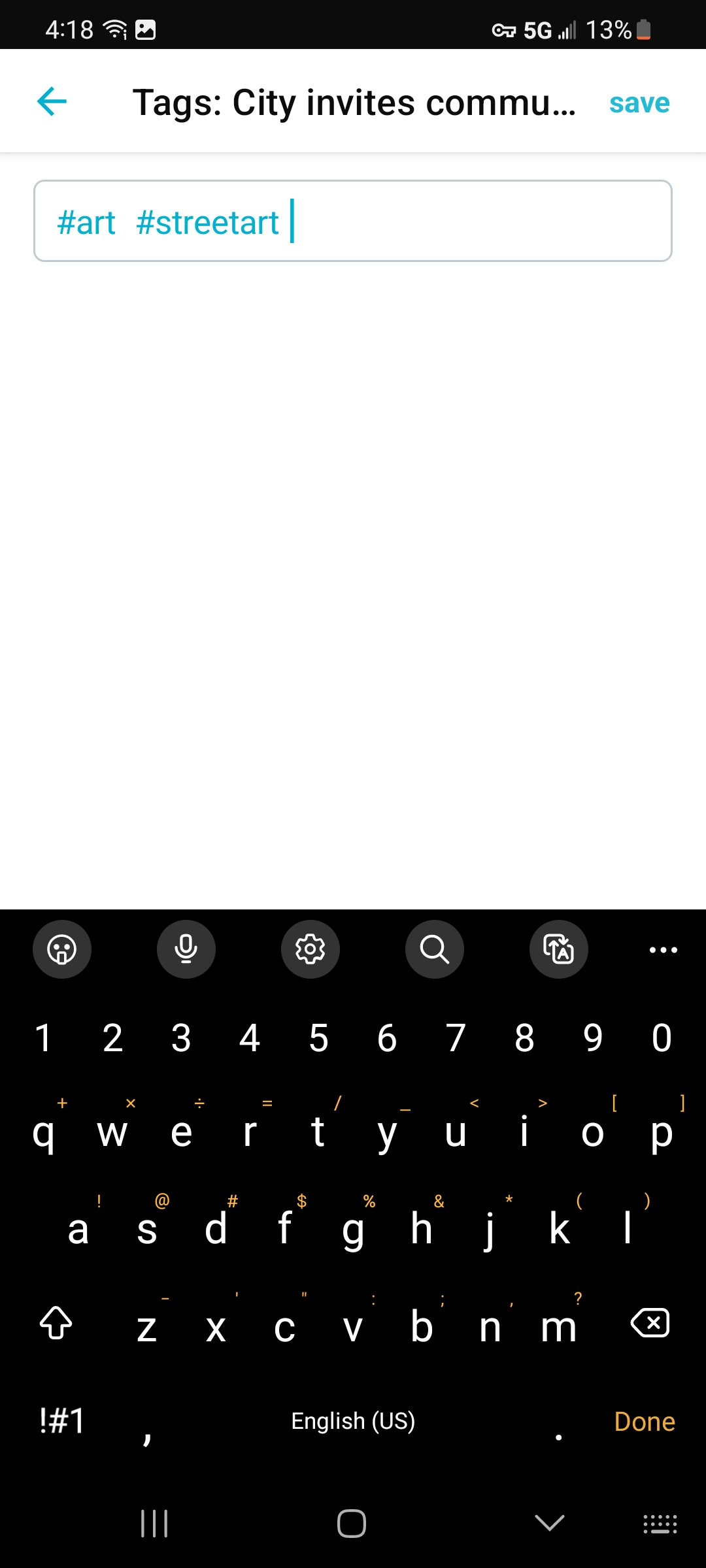Select the #art tag
The width and height of the screenshot is (706, 1568).
point(86,222)
